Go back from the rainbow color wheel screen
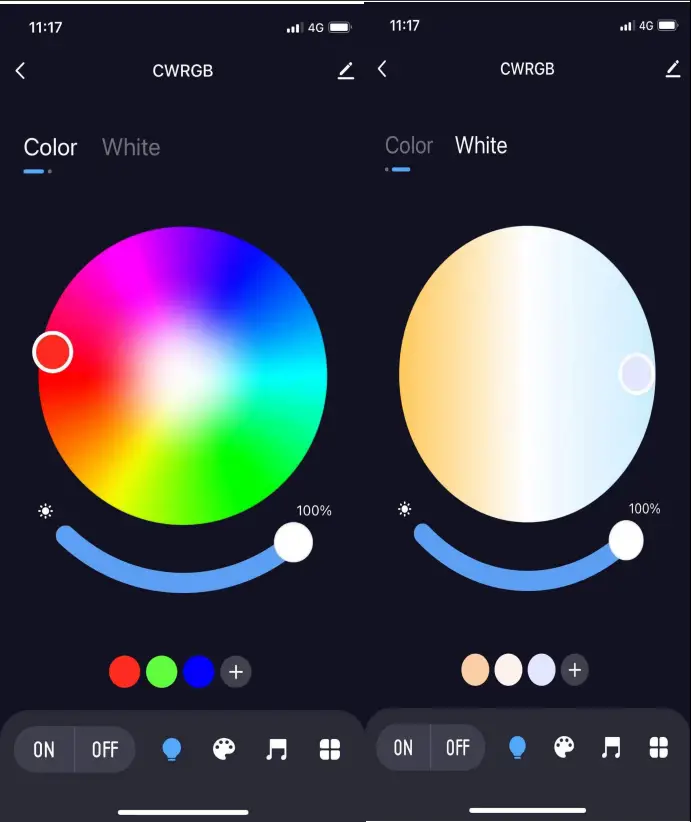691x822 pixels. click(20, 71)
